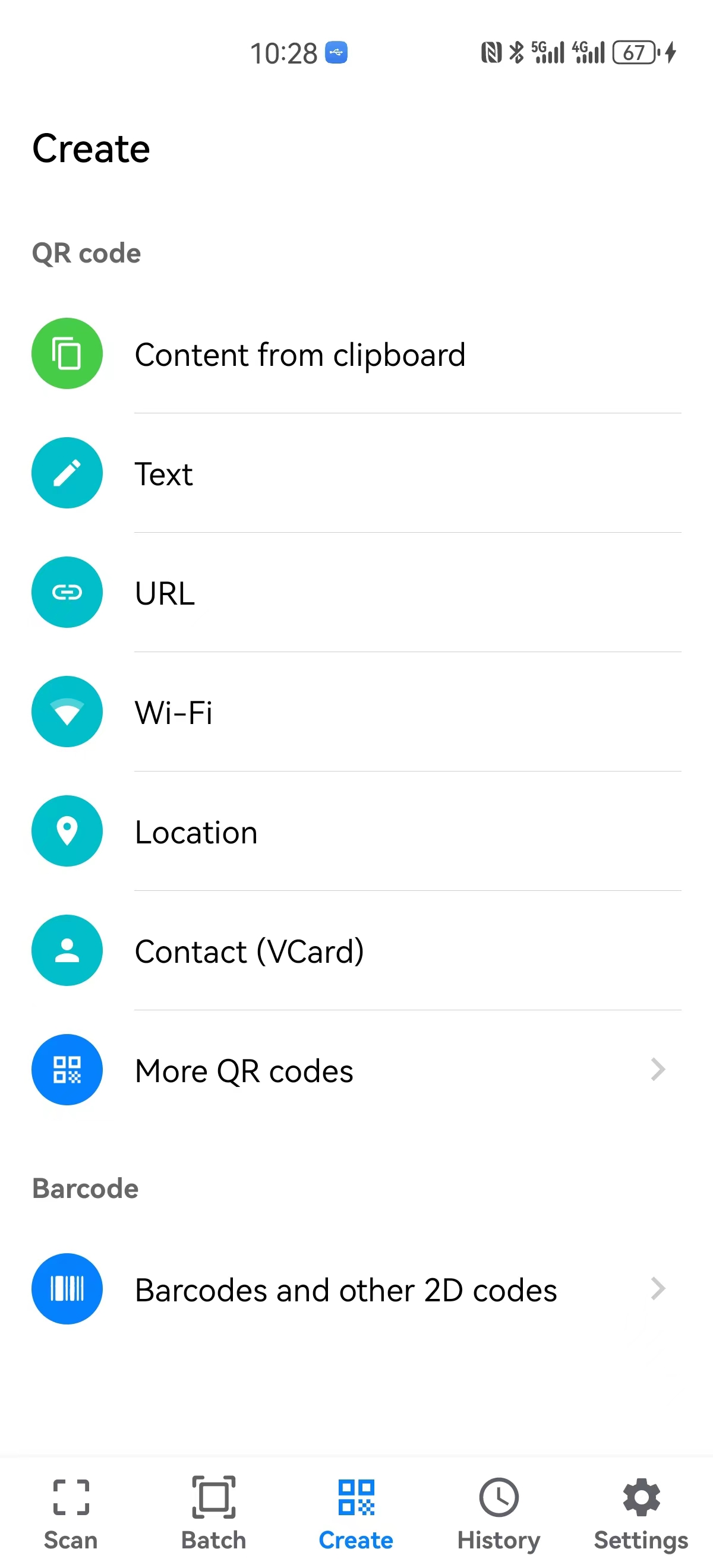713x1568 pixels.
Task: Open the Wi-Fi QR code creator row
Action: click(x=356, y=711)
